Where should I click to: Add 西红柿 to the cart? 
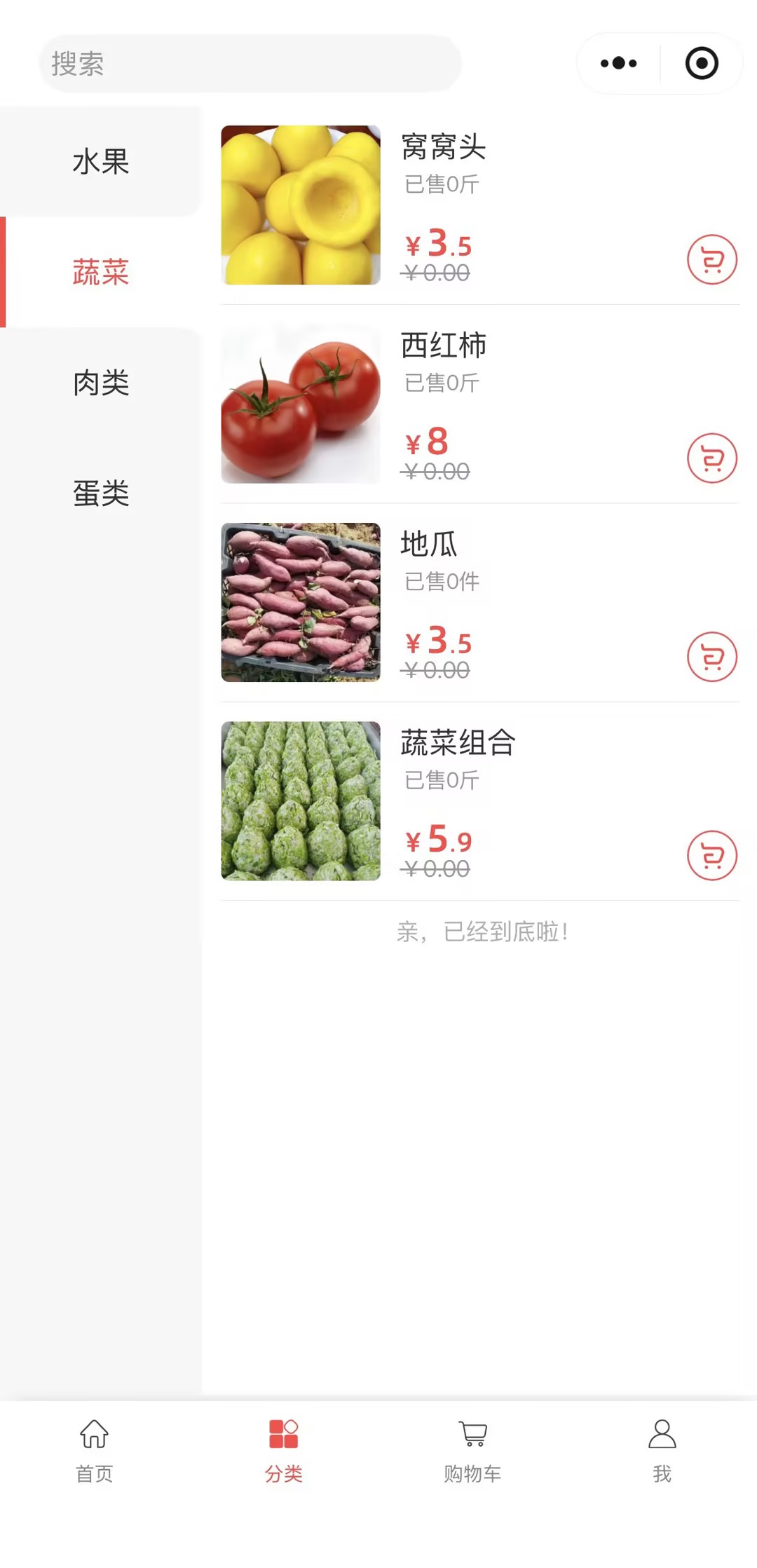711,458
